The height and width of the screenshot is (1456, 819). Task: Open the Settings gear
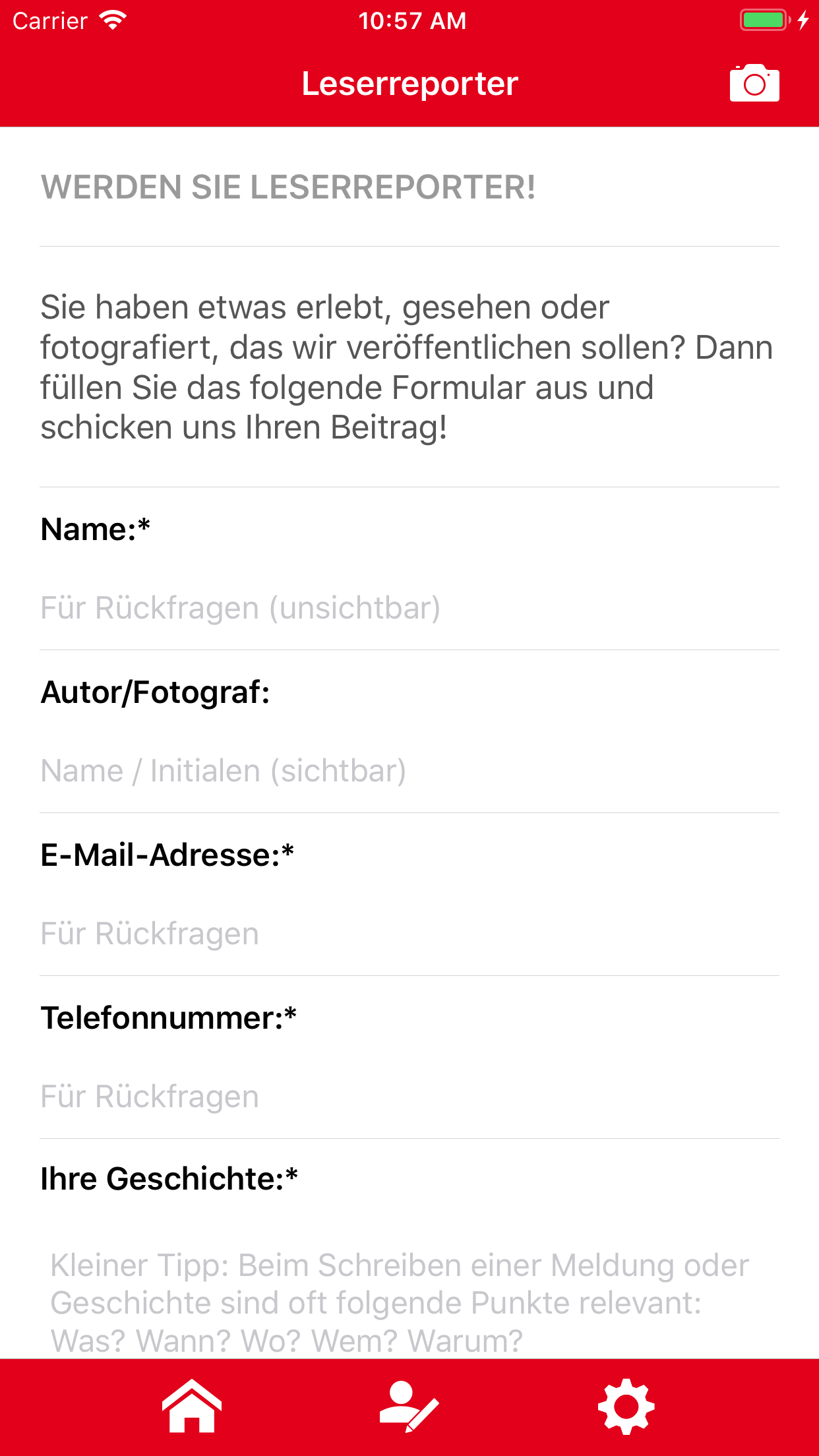point(626,1406)
